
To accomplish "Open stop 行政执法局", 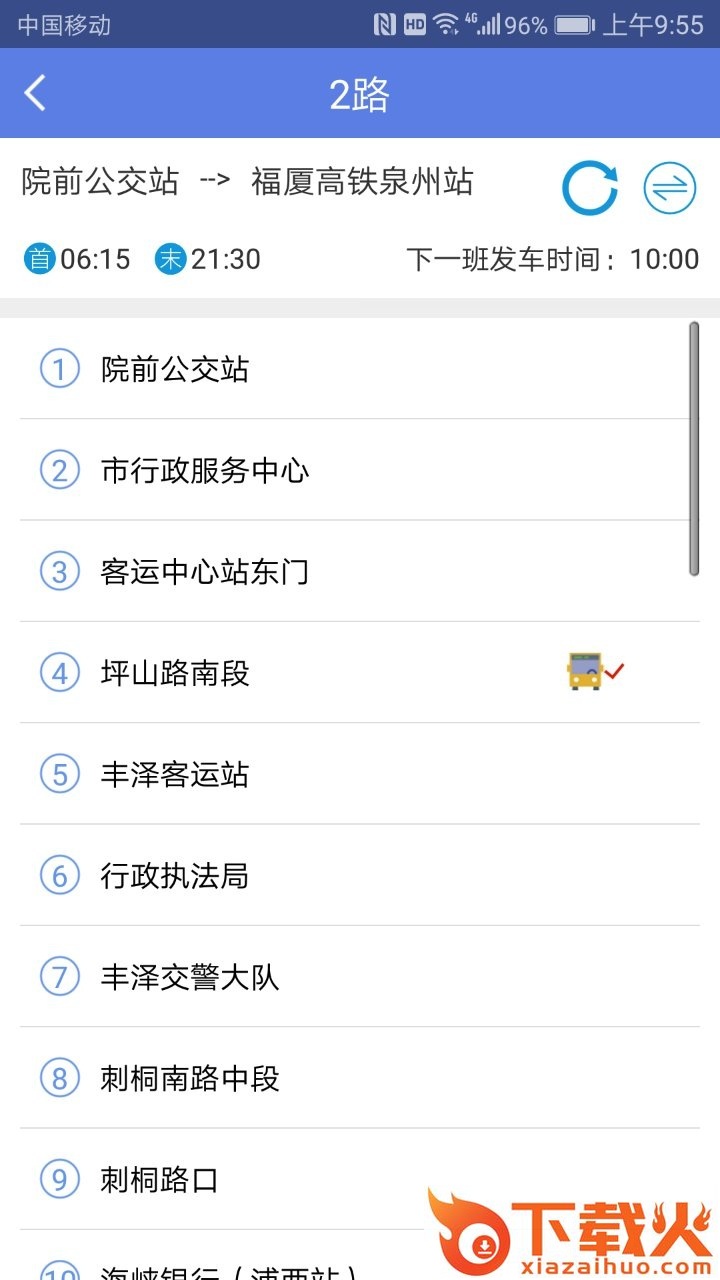I will pos(175,876).
